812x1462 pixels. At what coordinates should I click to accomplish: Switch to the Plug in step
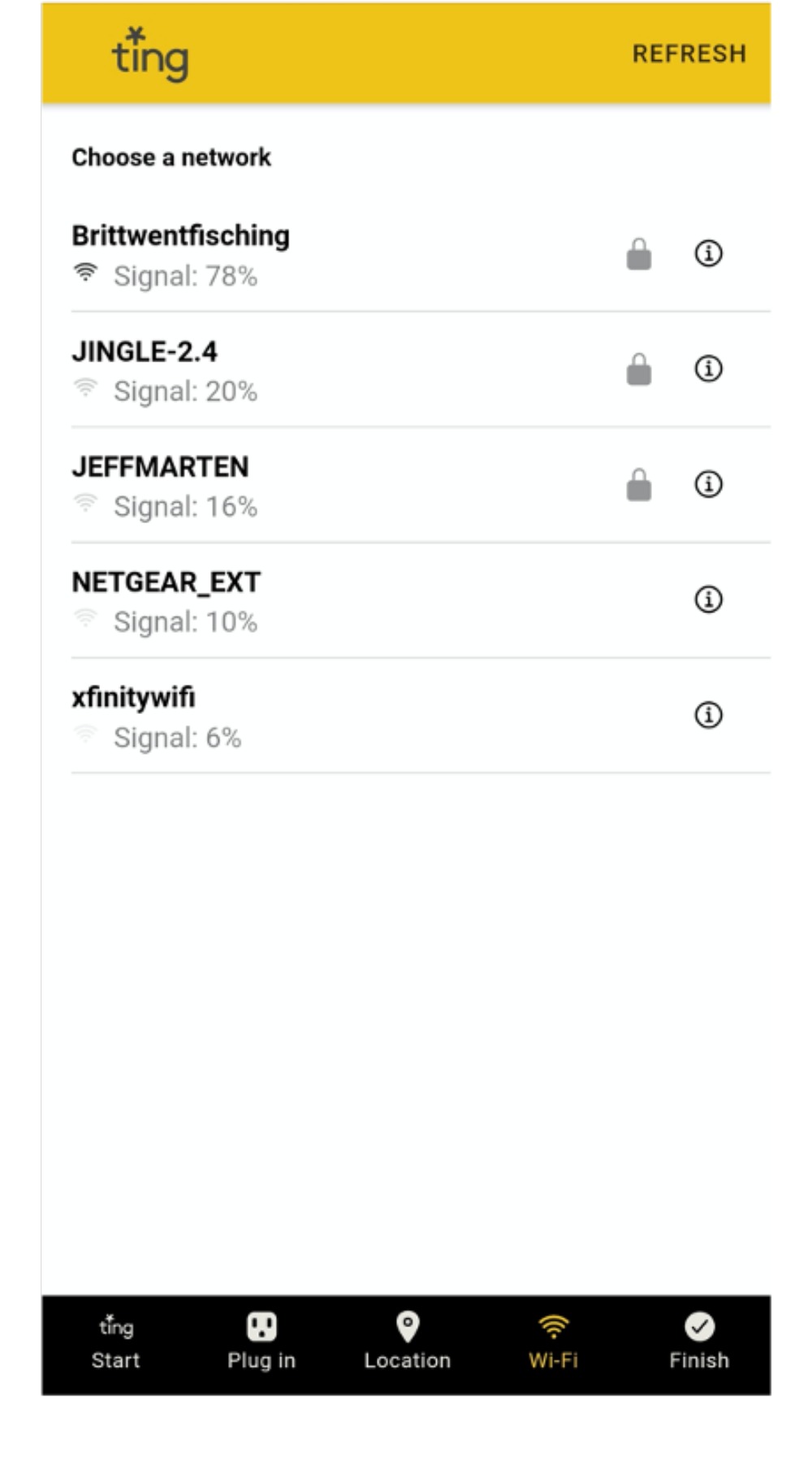tap(261, 1344)
